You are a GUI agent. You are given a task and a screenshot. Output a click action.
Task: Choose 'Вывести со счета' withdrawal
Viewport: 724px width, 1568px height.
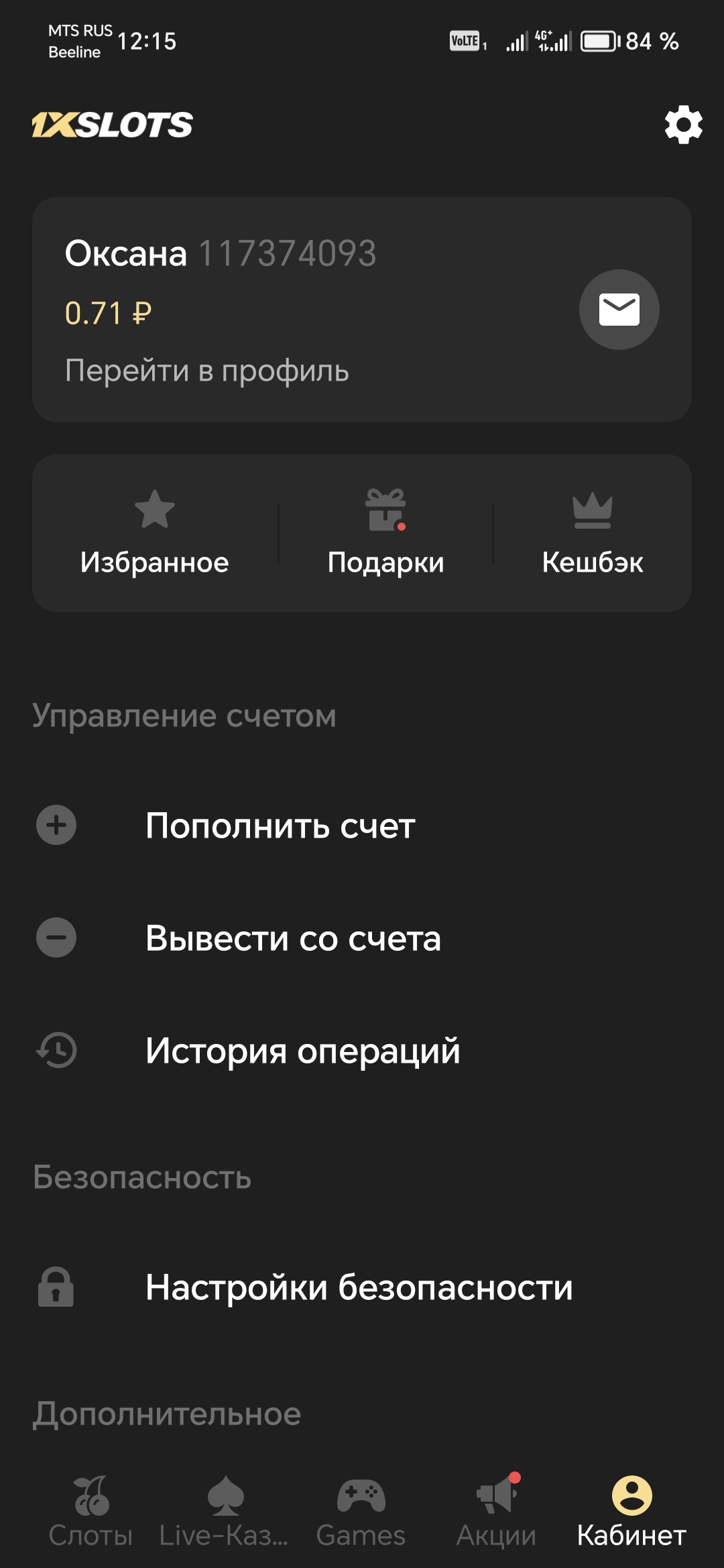(x=293, y=938)
